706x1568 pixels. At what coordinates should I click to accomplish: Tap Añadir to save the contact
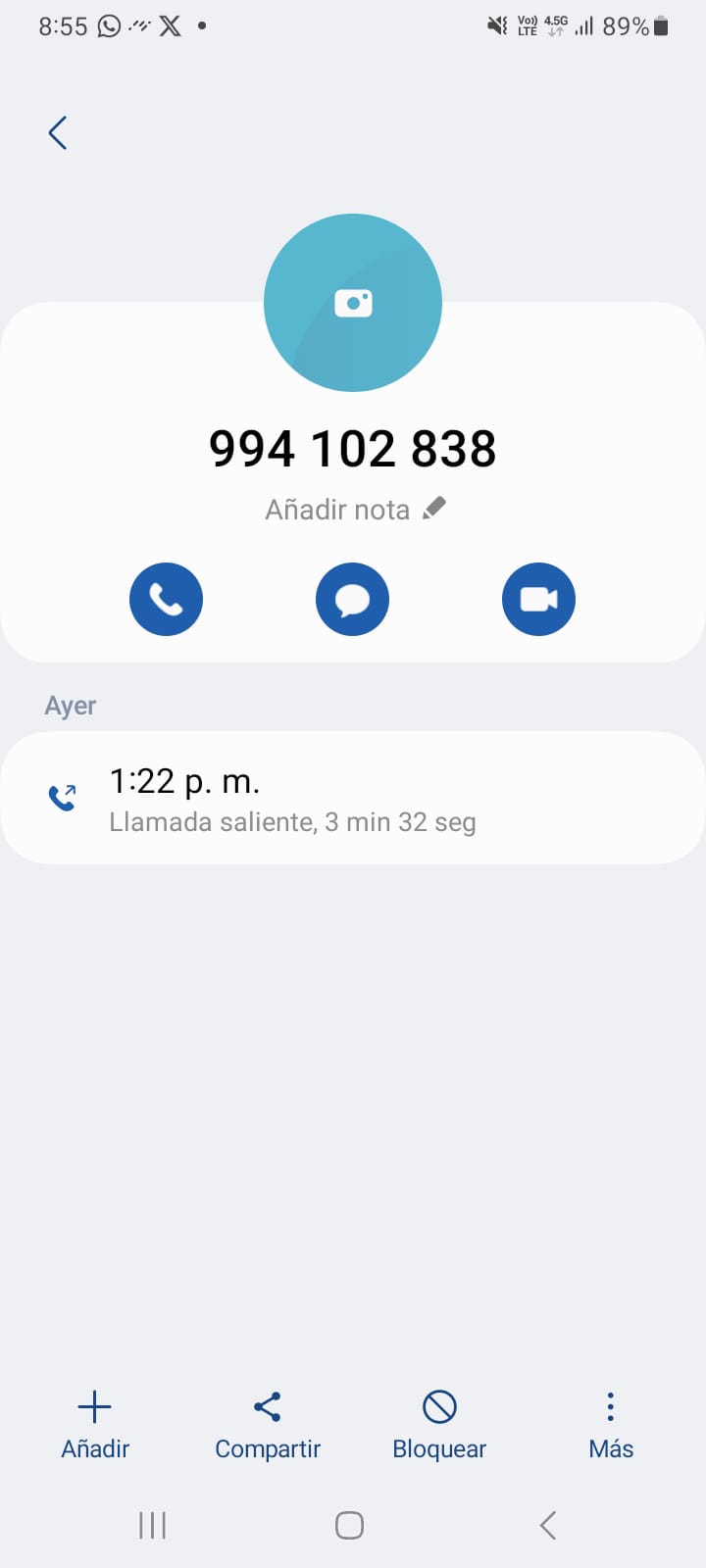pos(95,1424)
